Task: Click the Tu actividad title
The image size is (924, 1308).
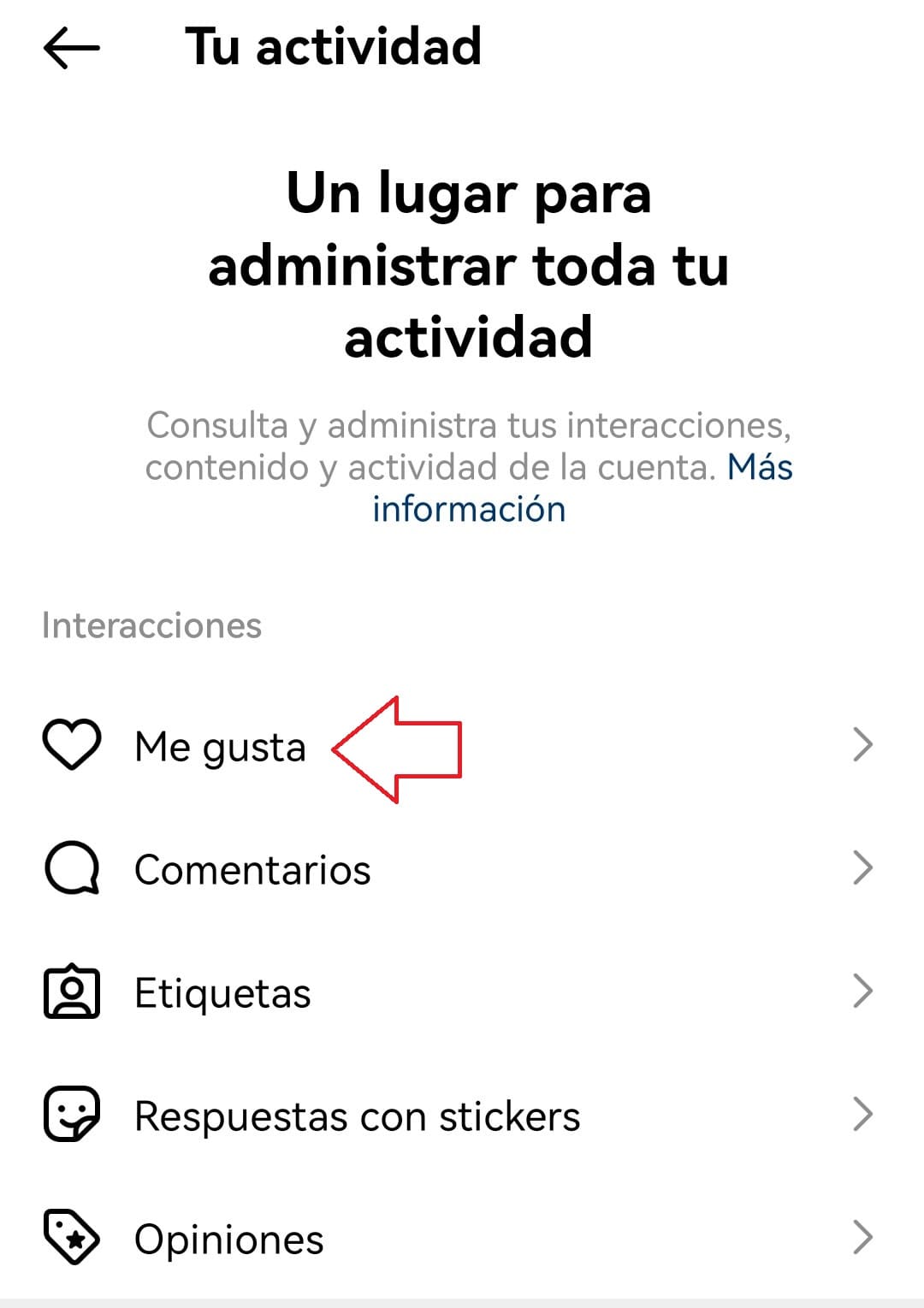Action: pyautogui.click(x=335, y=47)
